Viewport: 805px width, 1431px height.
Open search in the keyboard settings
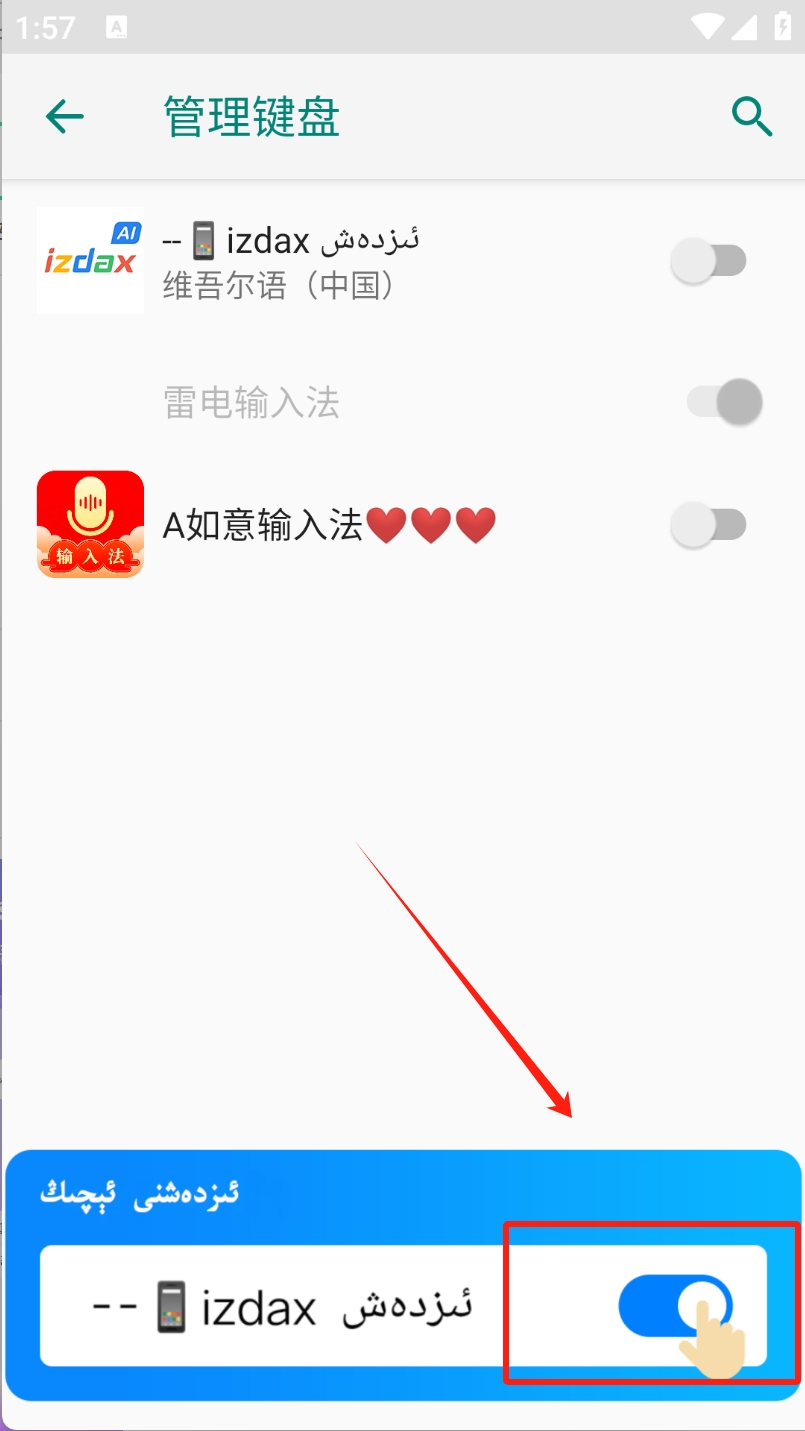pyautogui.click(x=752, y=117)
